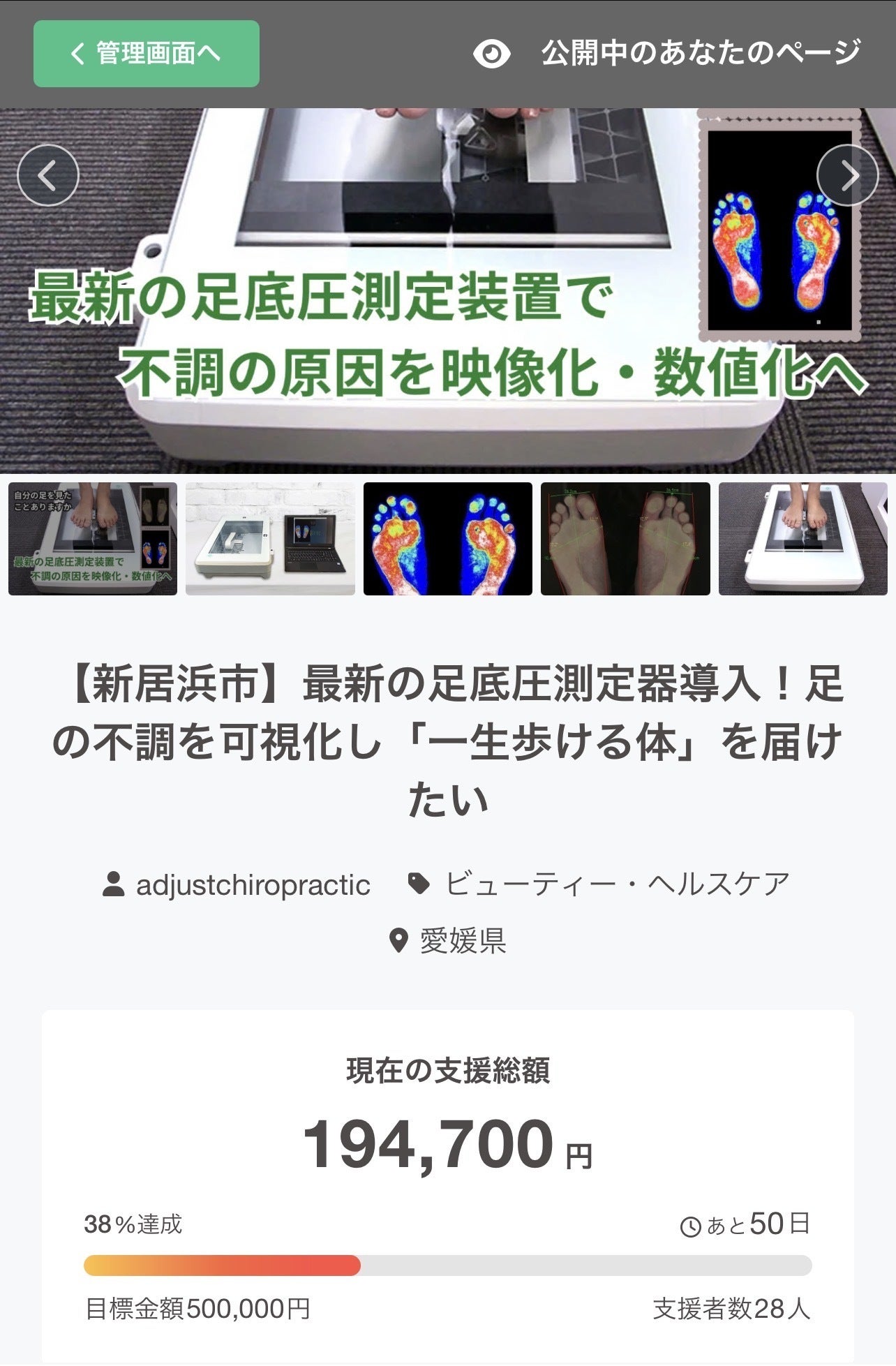Screen dimensions: 896x1366
Task: Go back to 管理画面へ
Action: tap(146, 54)
